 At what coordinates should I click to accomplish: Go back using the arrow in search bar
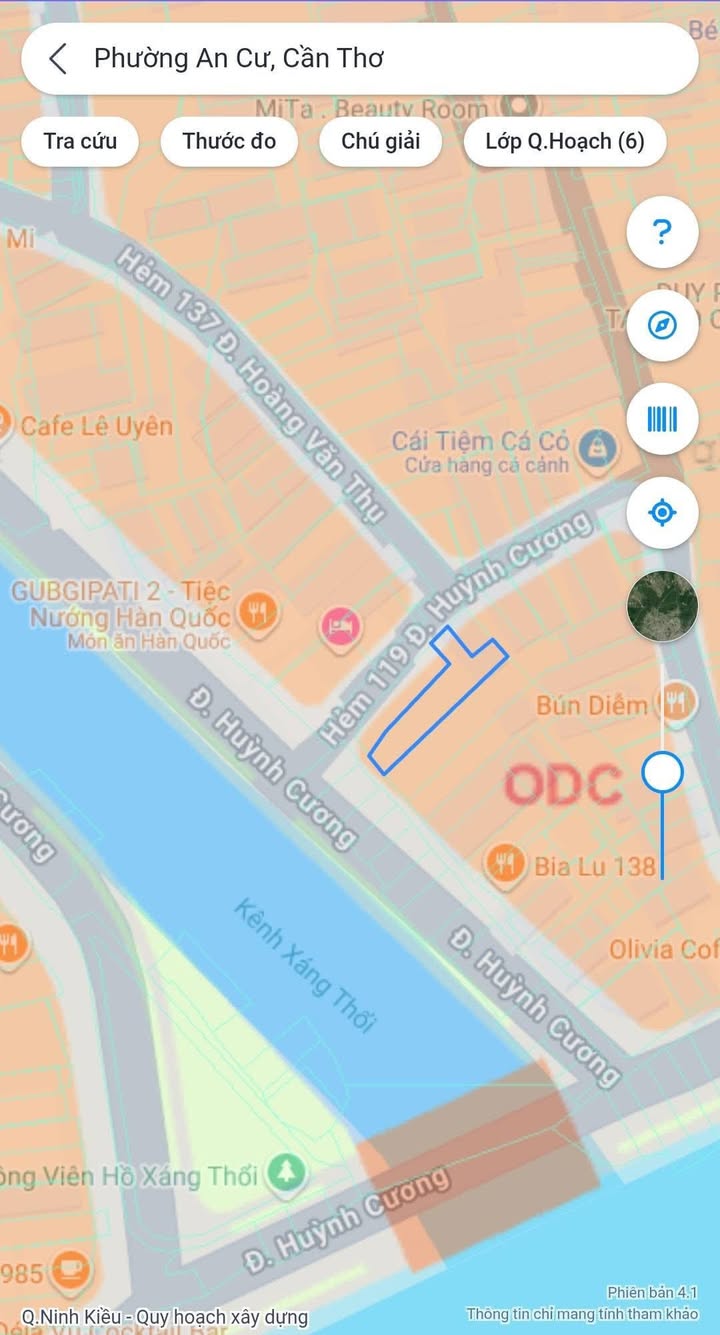58,59
